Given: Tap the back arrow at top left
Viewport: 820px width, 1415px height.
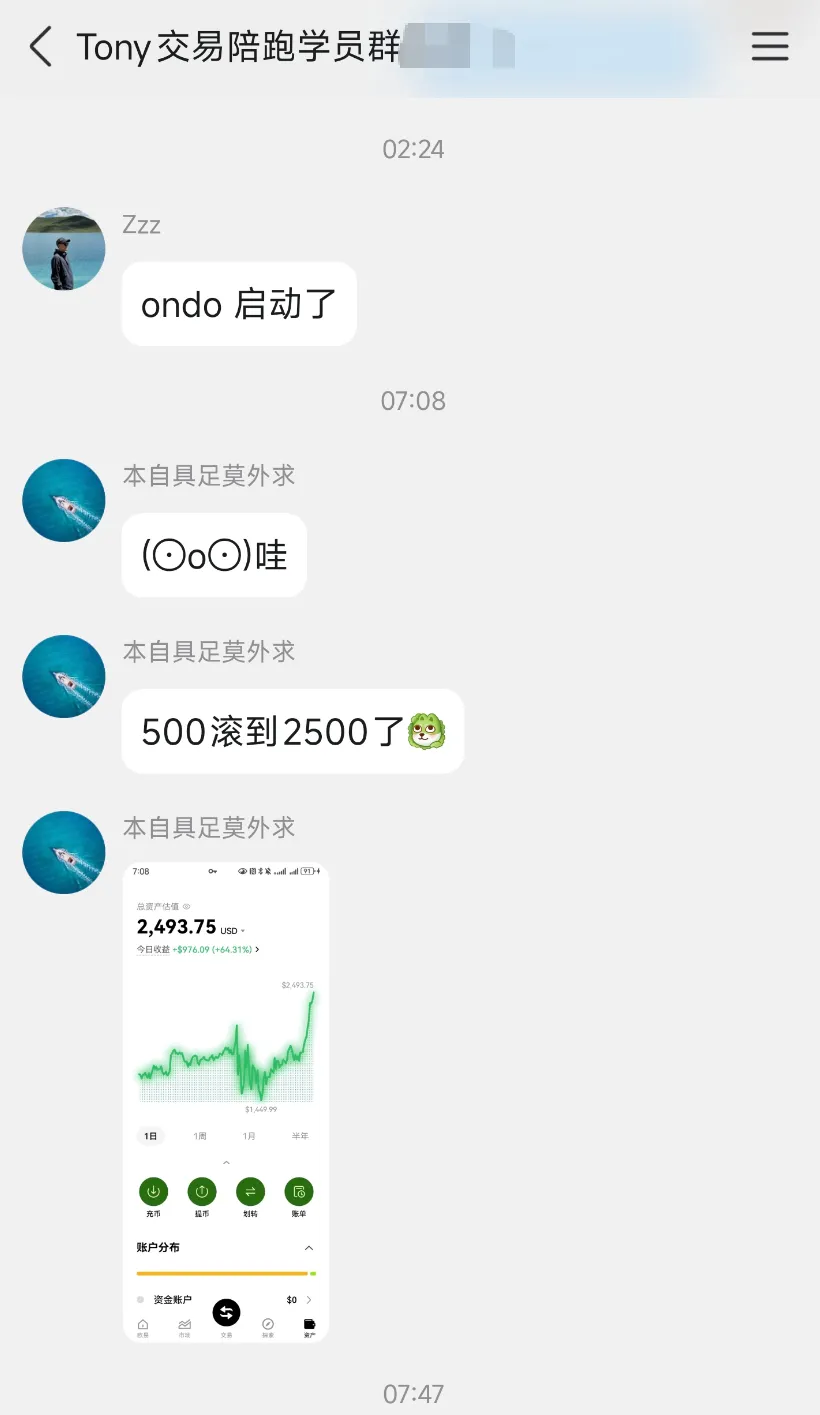Looking at the screenshot, I should pyautogui.click(x=40, y=46).
